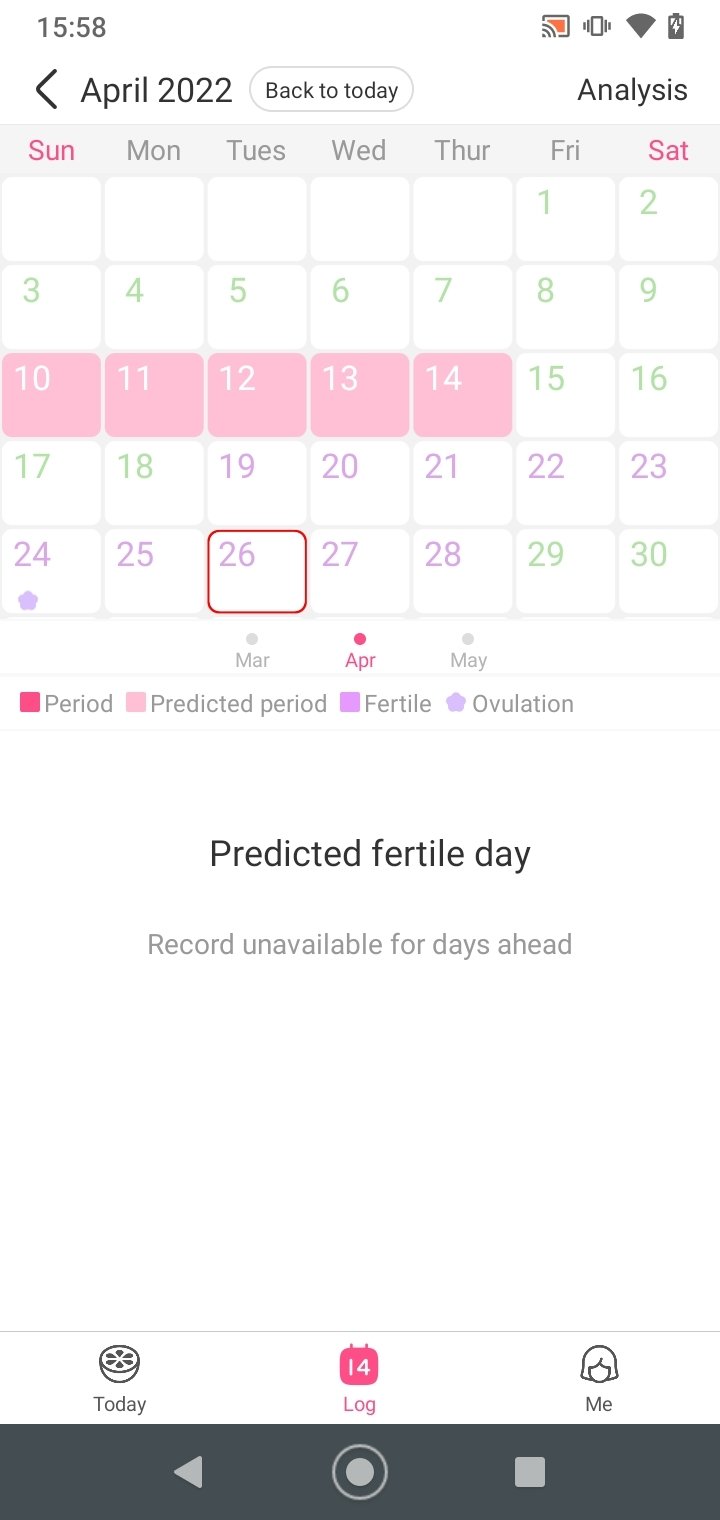This screenshot has width=720, height=1520.
Task: Open the Analysis page
Action: click(x=632, y=90)
